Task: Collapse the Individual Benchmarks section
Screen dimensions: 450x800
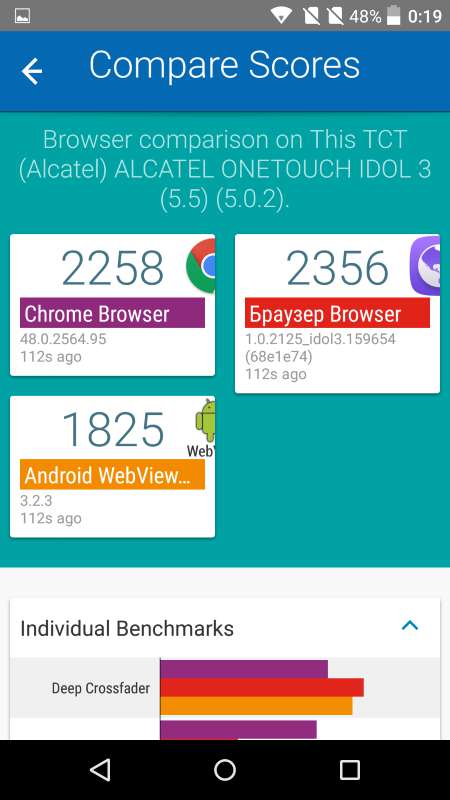Action: coord(410,626)
